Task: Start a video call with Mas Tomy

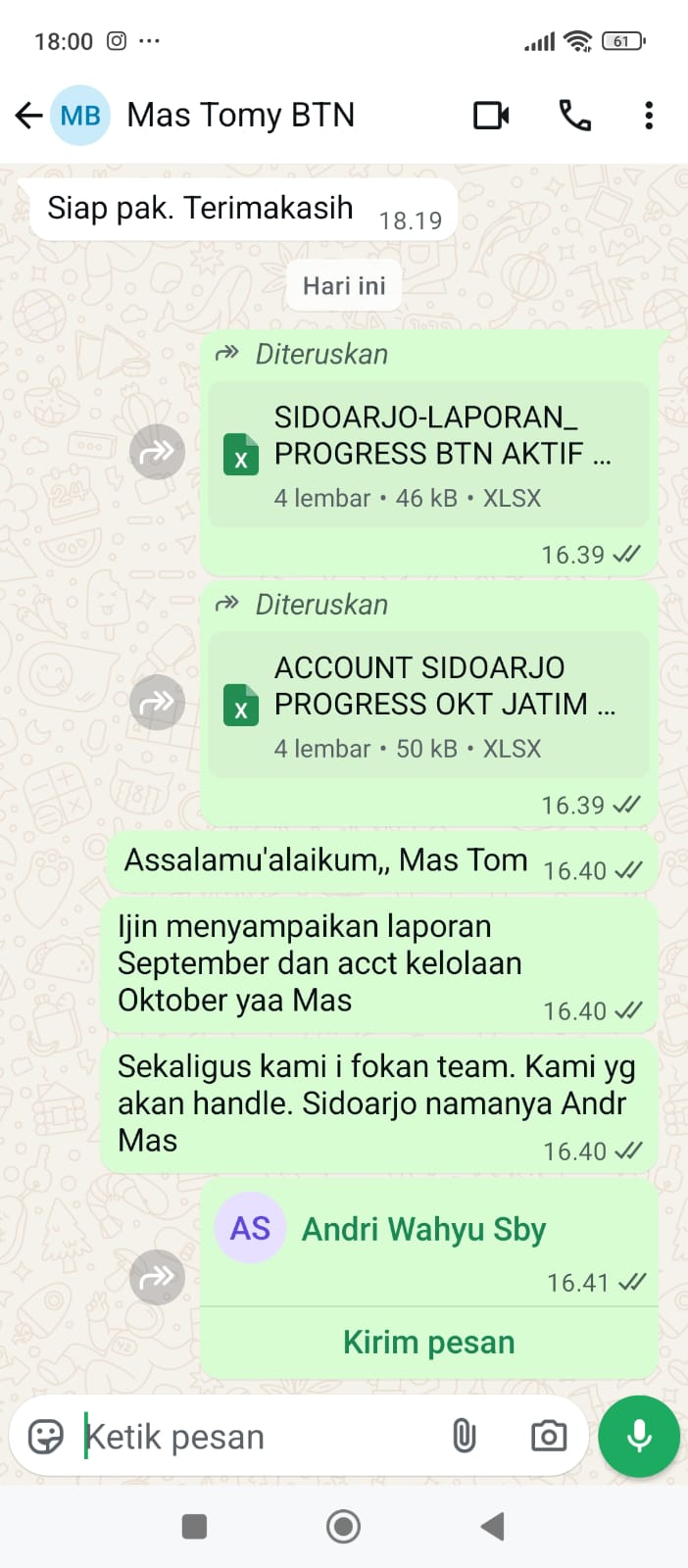Action: (x=491, y=116)
